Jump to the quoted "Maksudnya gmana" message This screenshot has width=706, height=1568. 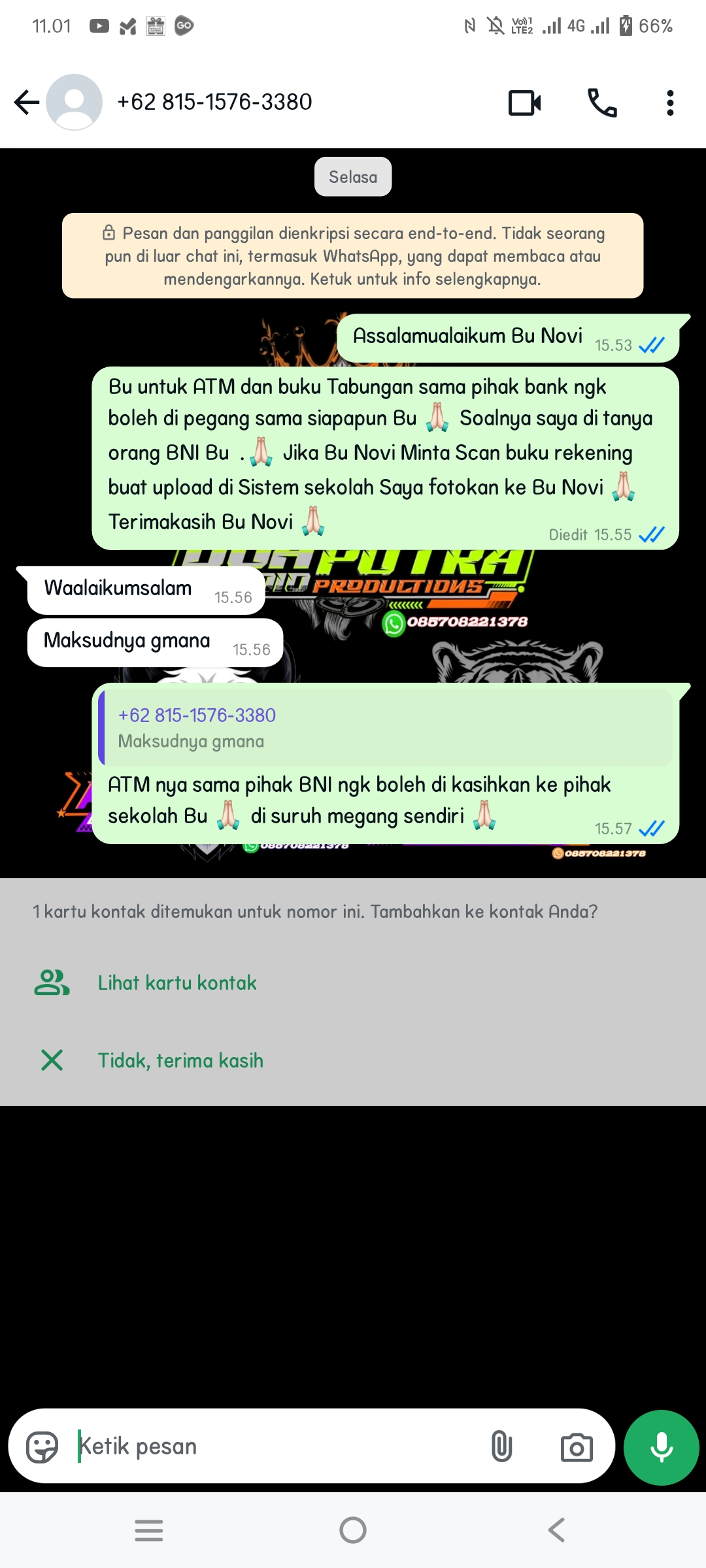386,727
